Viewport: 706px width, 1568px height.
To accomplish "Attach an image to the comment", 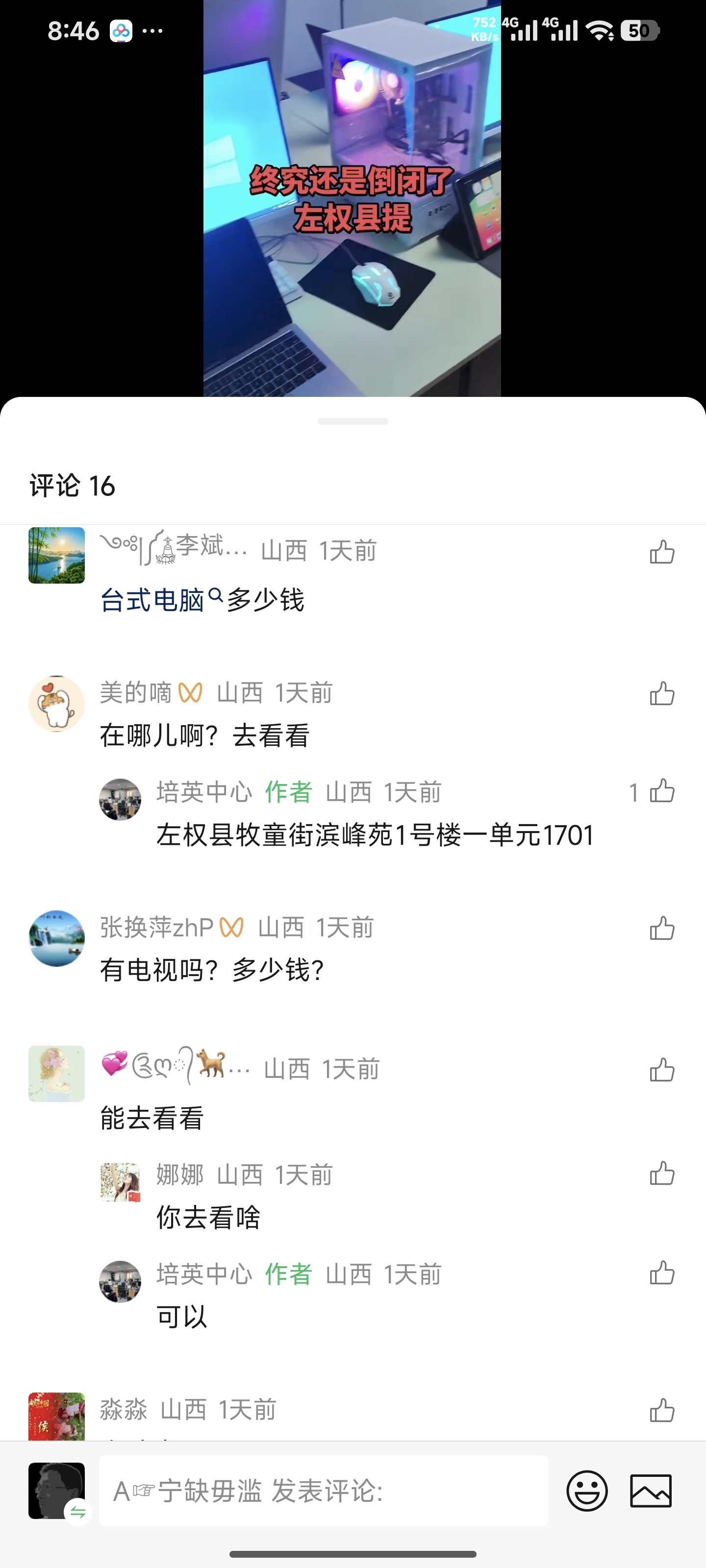I will (651, 1491).
